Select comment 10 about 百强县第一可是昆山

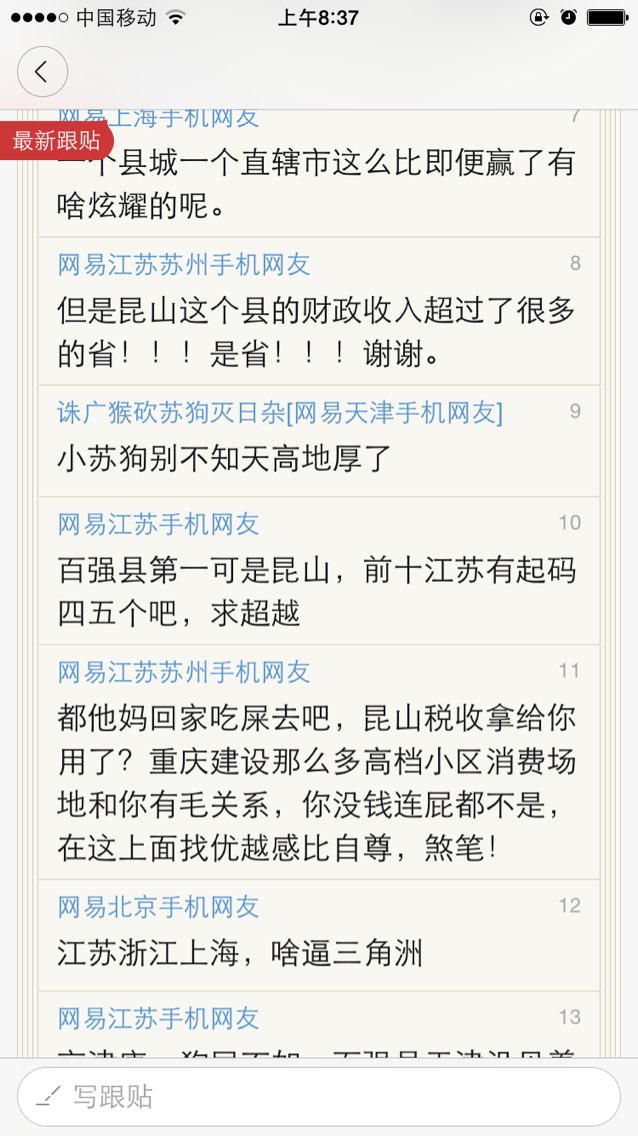(319, 571)
